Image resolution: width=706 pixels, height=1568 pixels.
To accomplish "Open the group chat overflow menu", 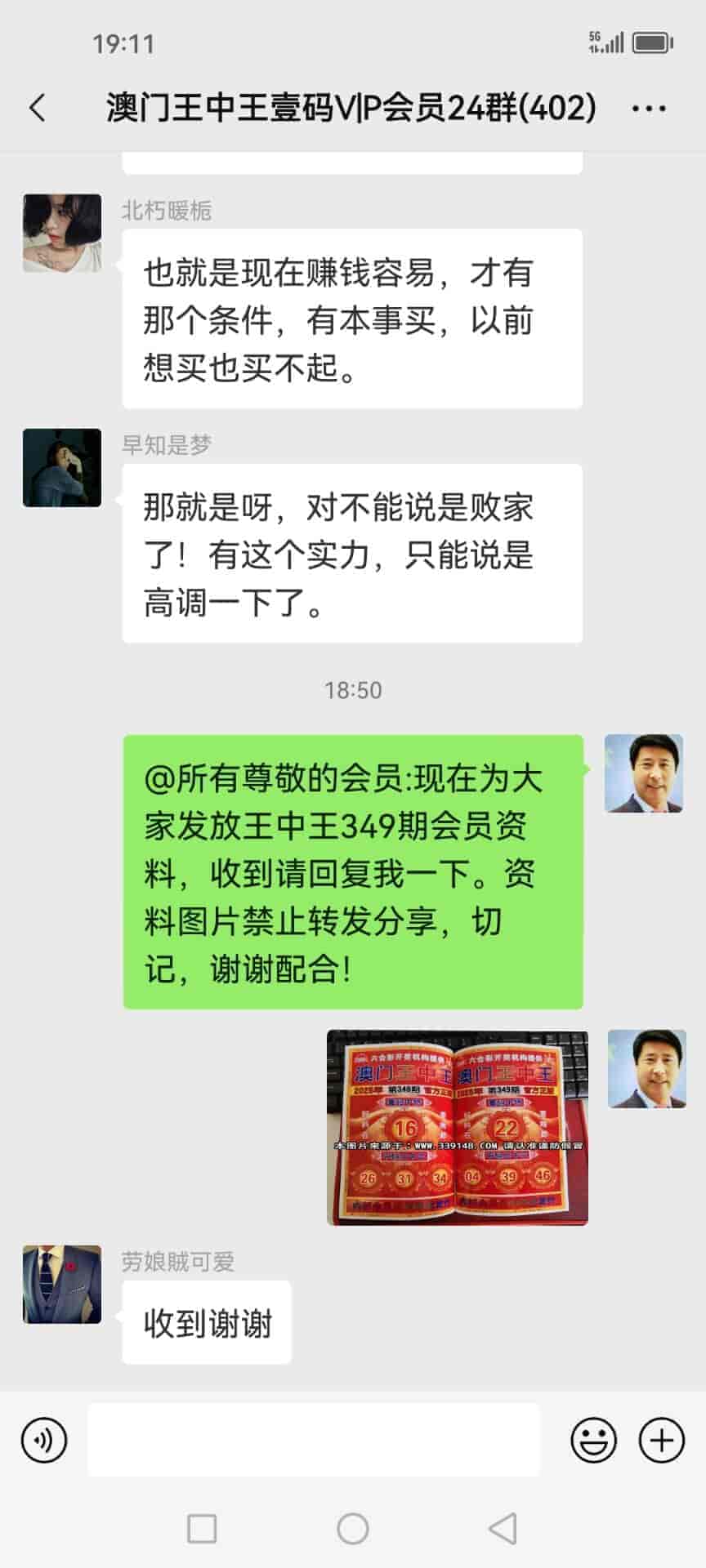I will pyautogui.click(x=650, y=108).
